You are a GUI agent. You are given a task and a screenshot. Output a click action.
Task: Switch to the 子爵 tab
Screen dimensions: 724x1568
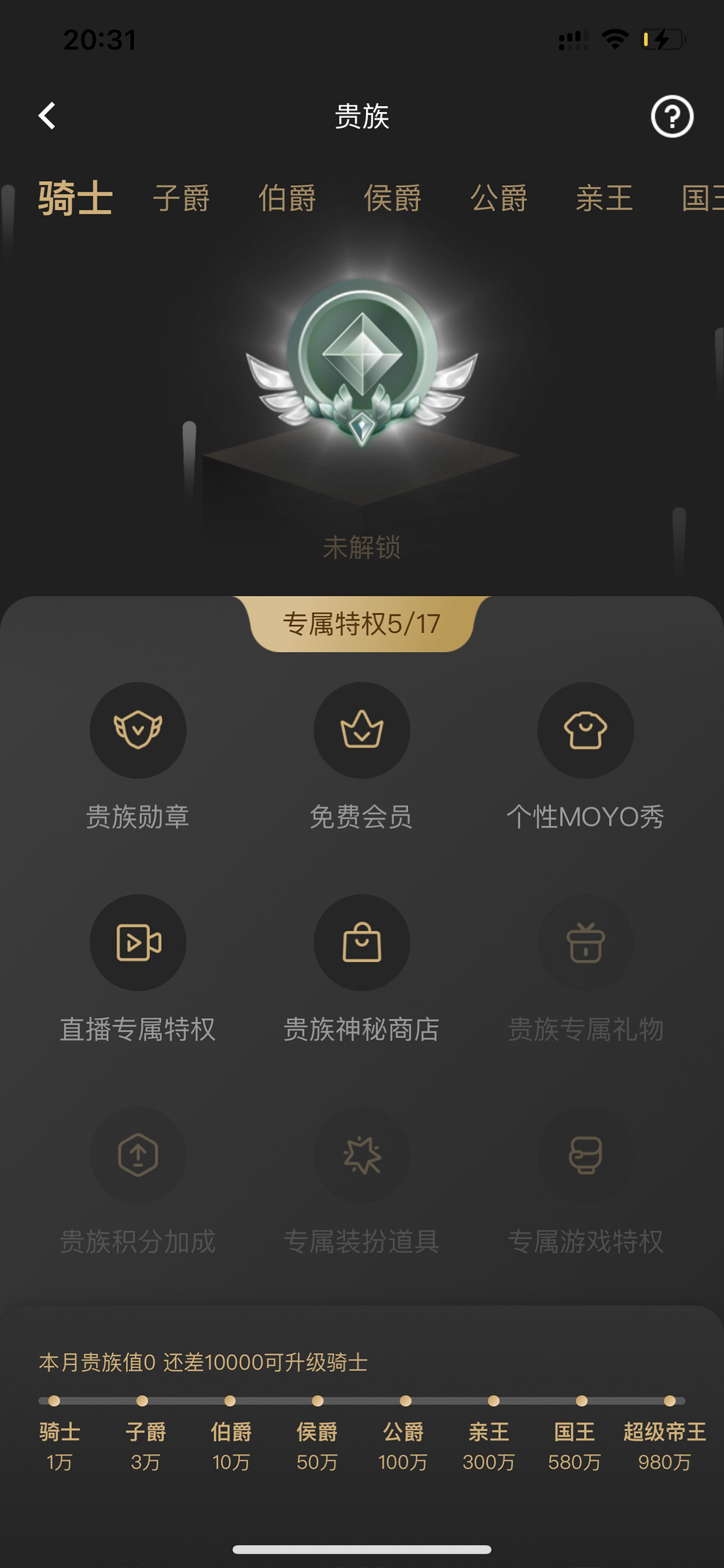pos(182,199)
